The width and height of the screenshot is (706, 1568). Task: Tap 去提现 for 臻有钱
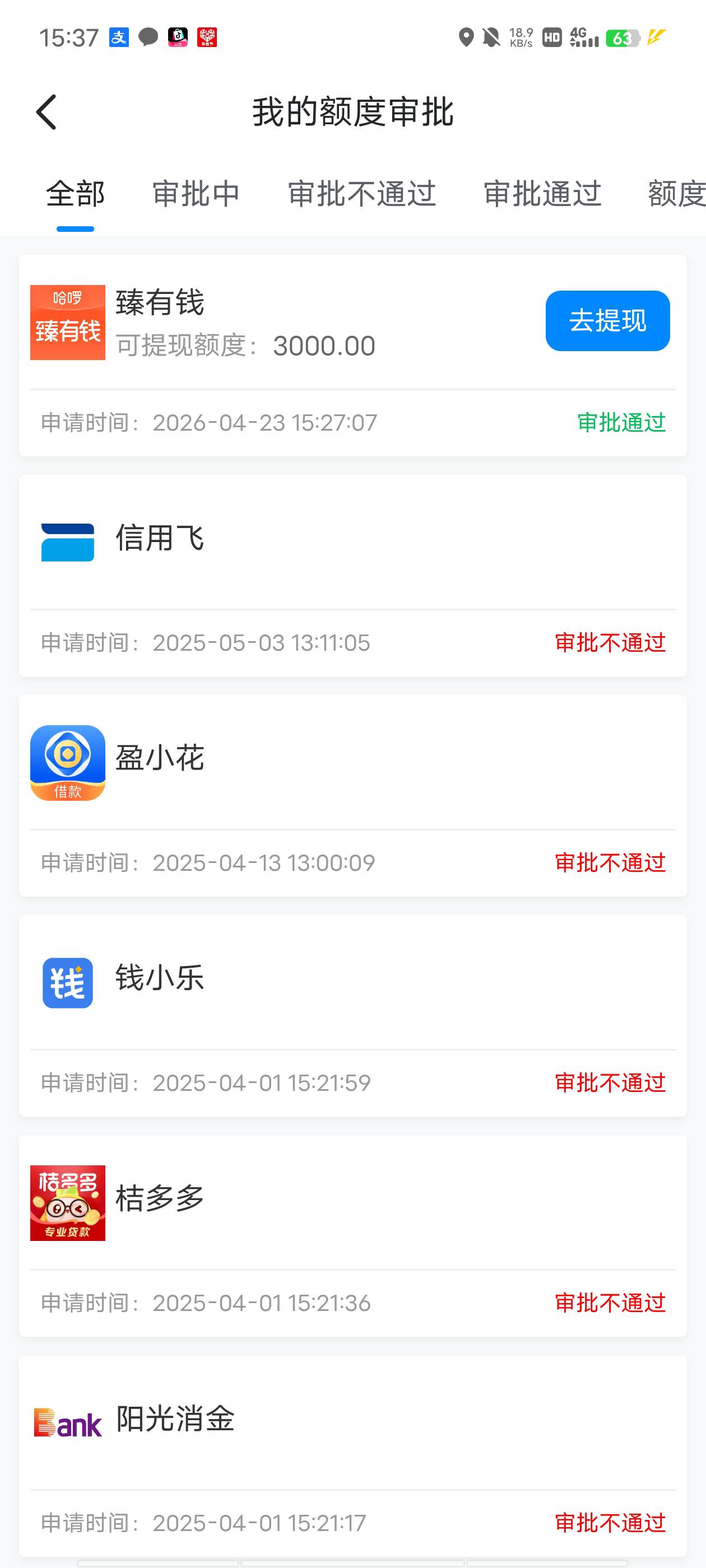607,321
